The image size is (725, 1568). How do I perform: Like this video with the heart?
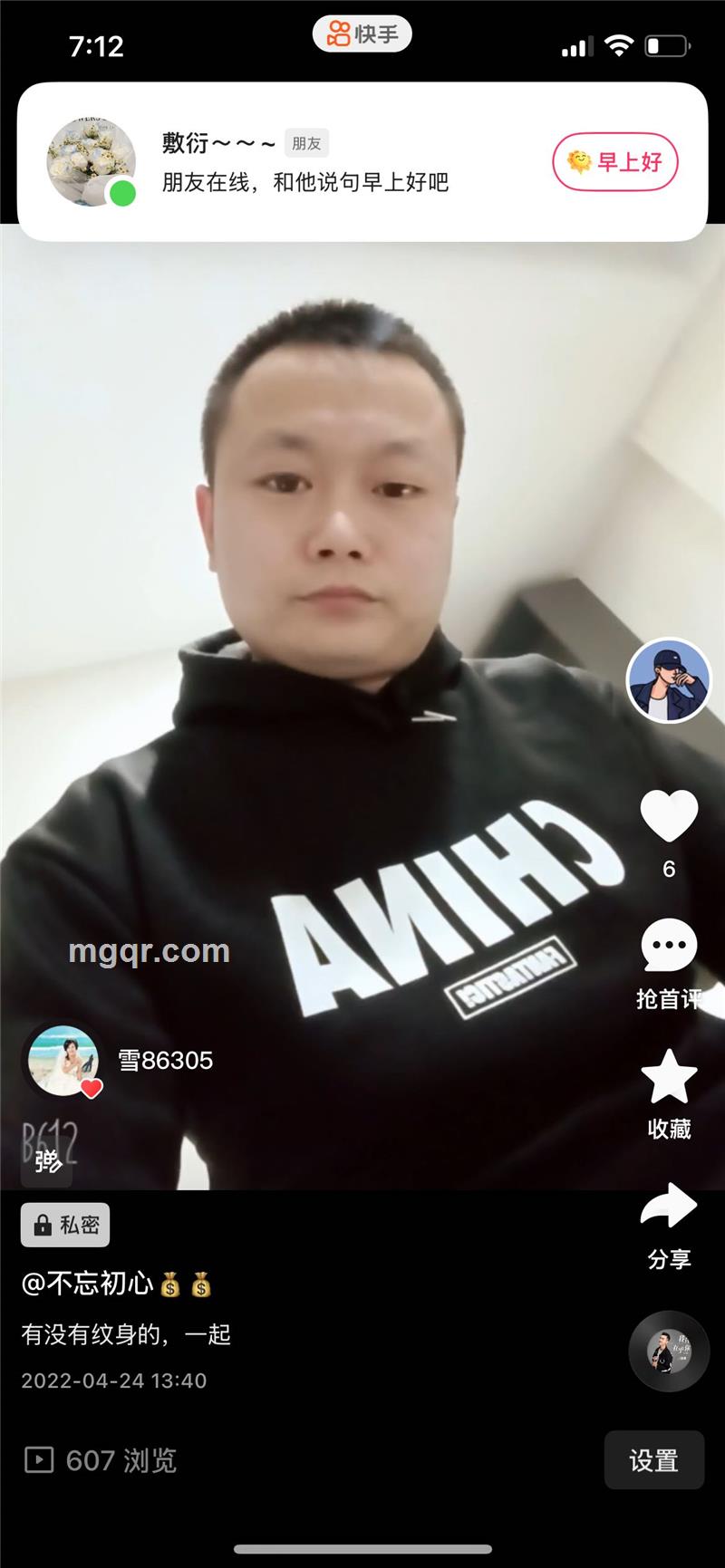click(x=669, y=814)
